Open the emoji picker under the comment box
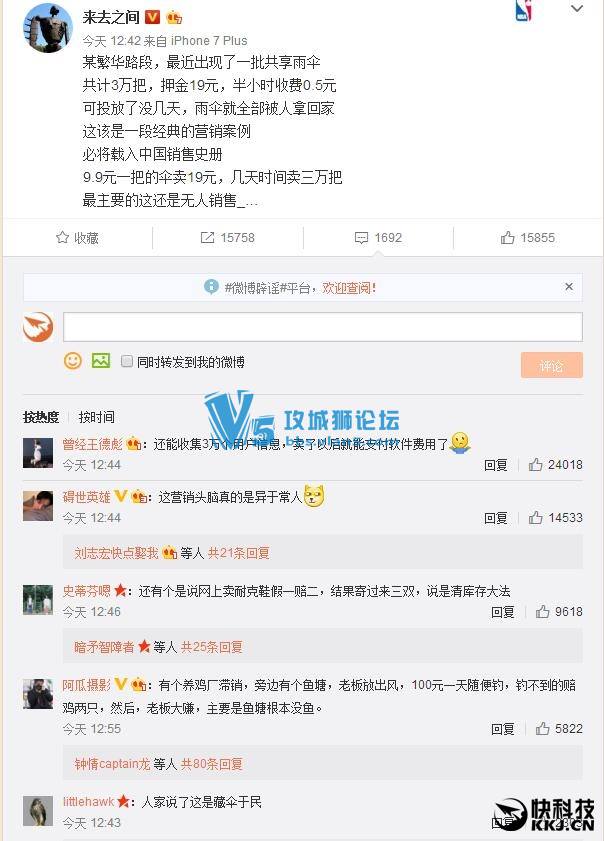The width and height of the screenshot is (604, 841). 72,361
